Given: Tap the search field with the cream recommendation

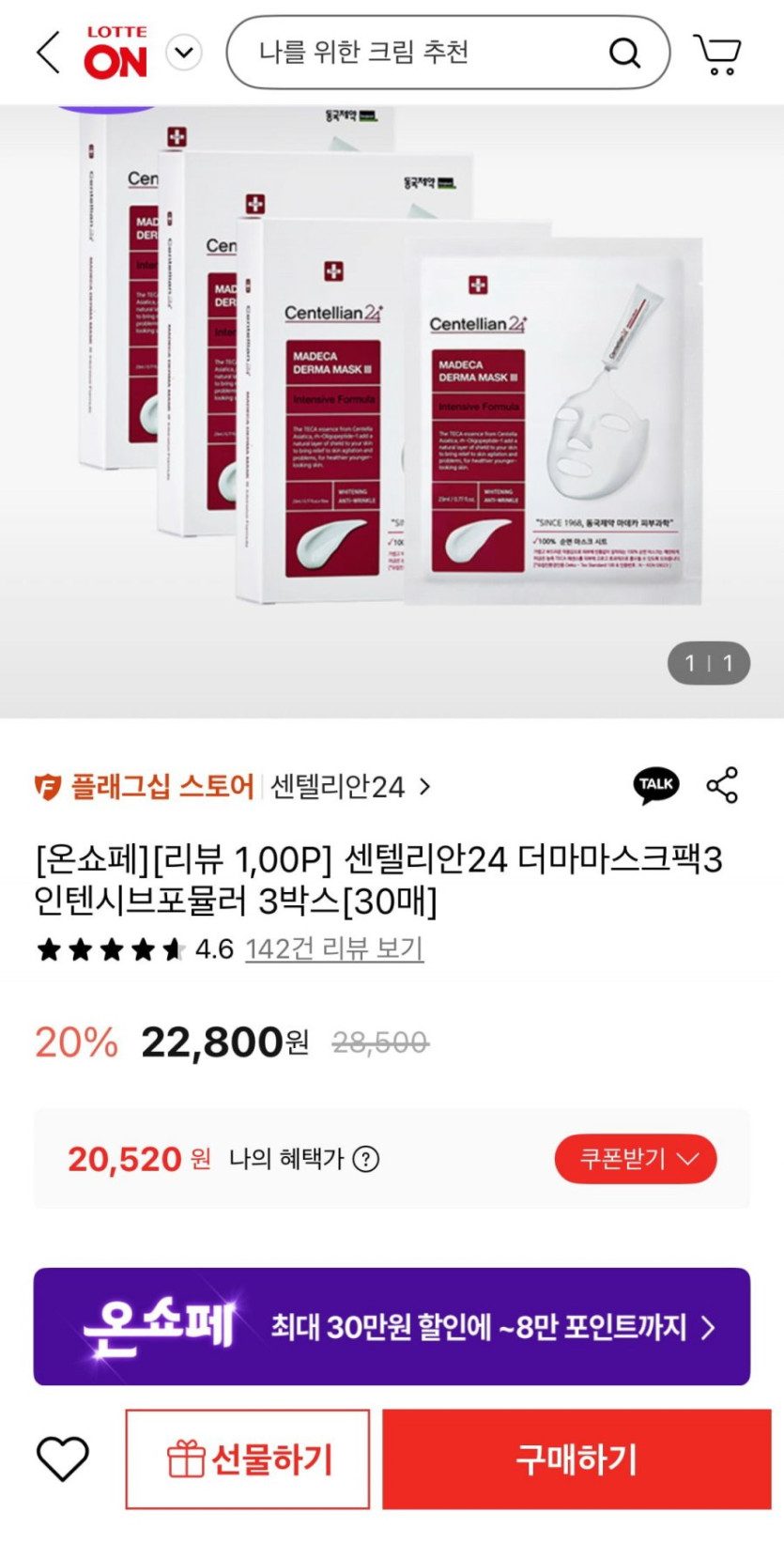Looking at the screenshot, I should [x=413, y=53].
